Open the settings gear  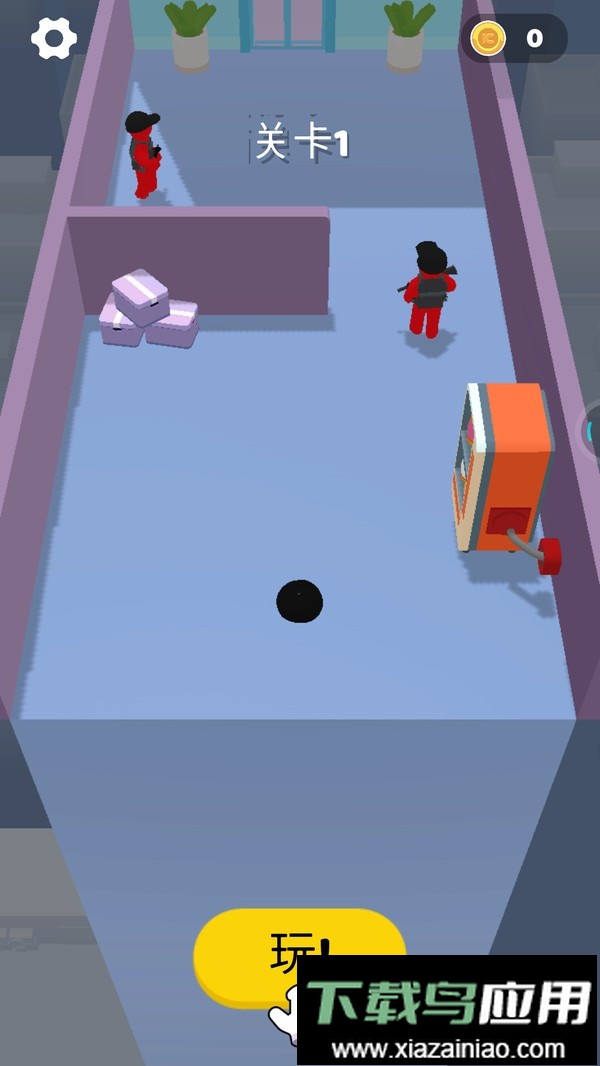(54, 39)
